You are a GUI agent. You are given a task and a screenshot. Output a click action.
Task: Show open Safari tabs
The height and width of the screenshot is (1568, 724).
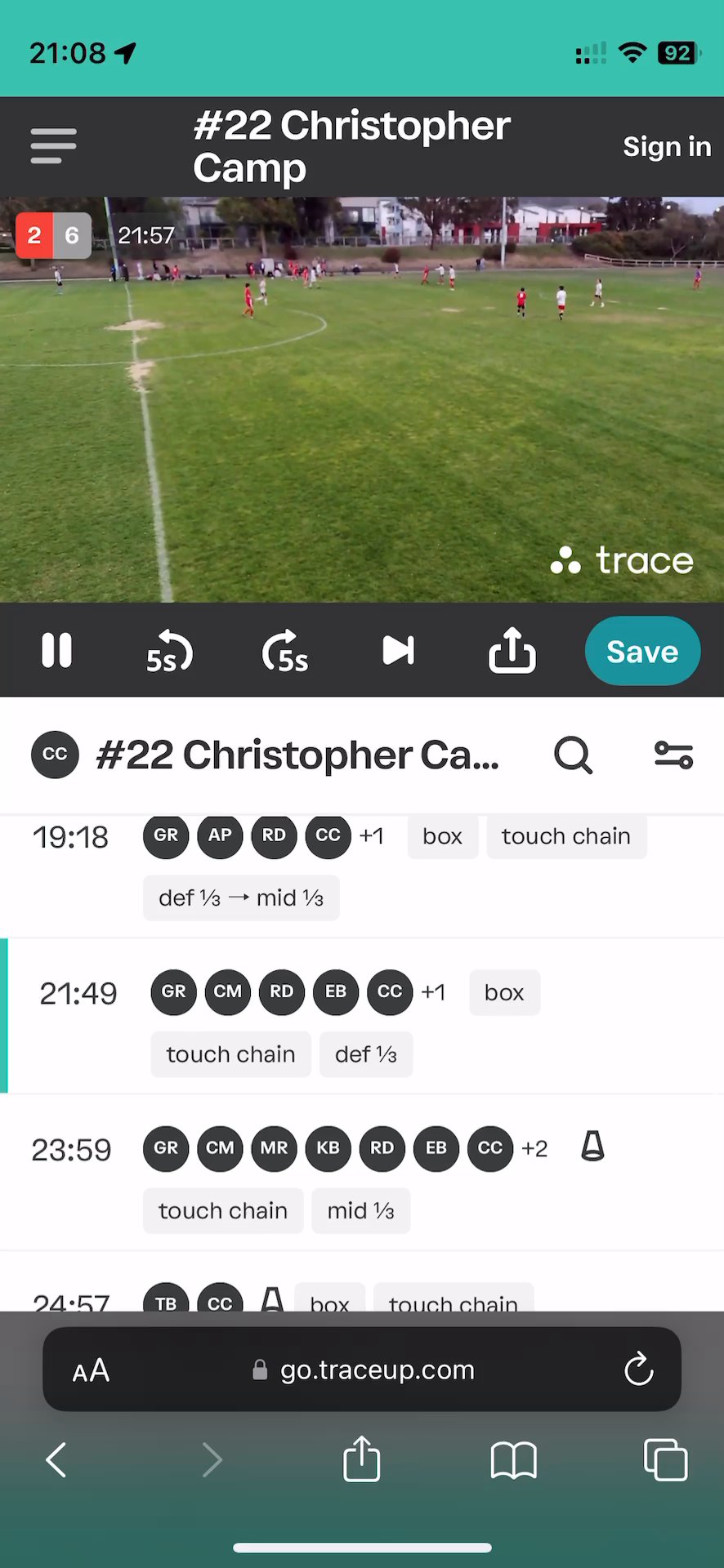click(665, 1459)
